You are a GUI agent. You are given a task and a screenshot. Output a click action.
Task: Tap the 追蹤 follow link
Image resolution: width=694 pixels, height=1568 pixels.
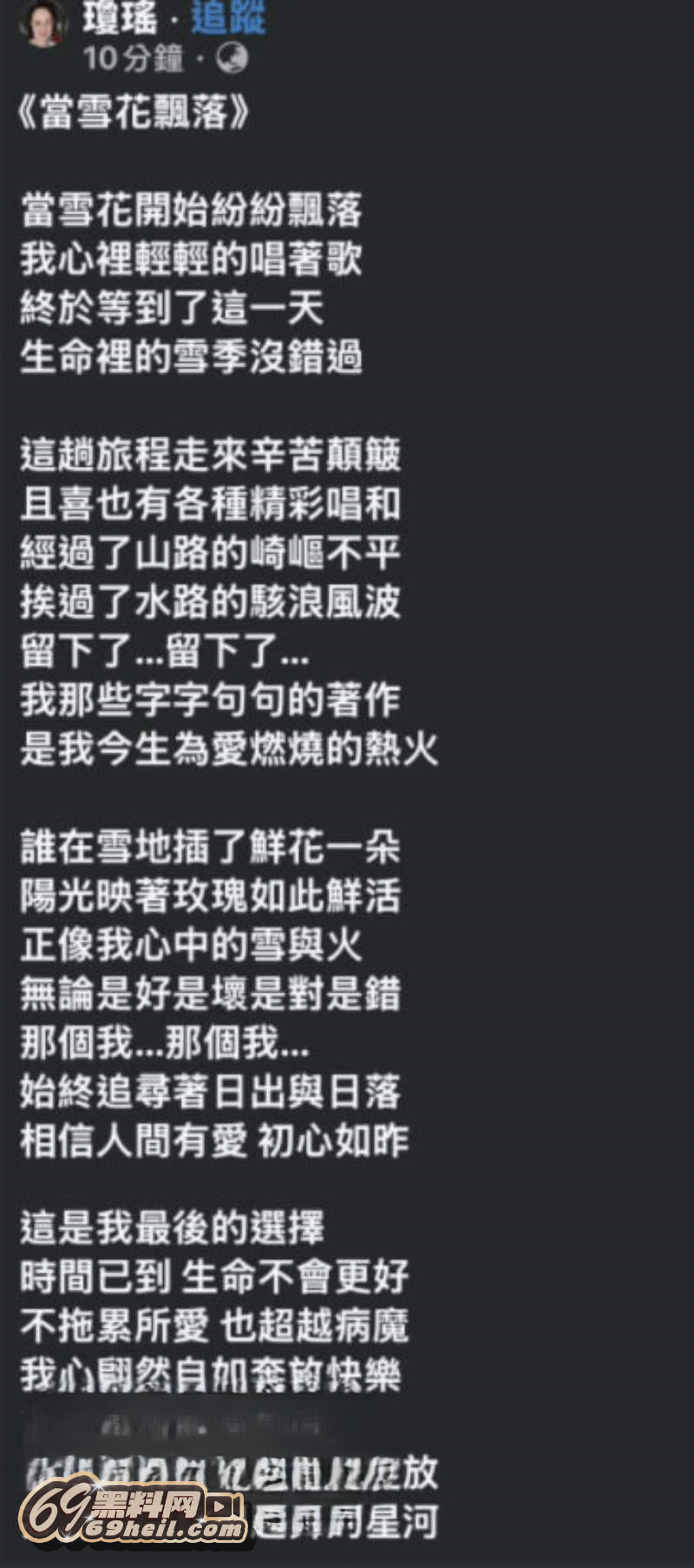point(228,17)
